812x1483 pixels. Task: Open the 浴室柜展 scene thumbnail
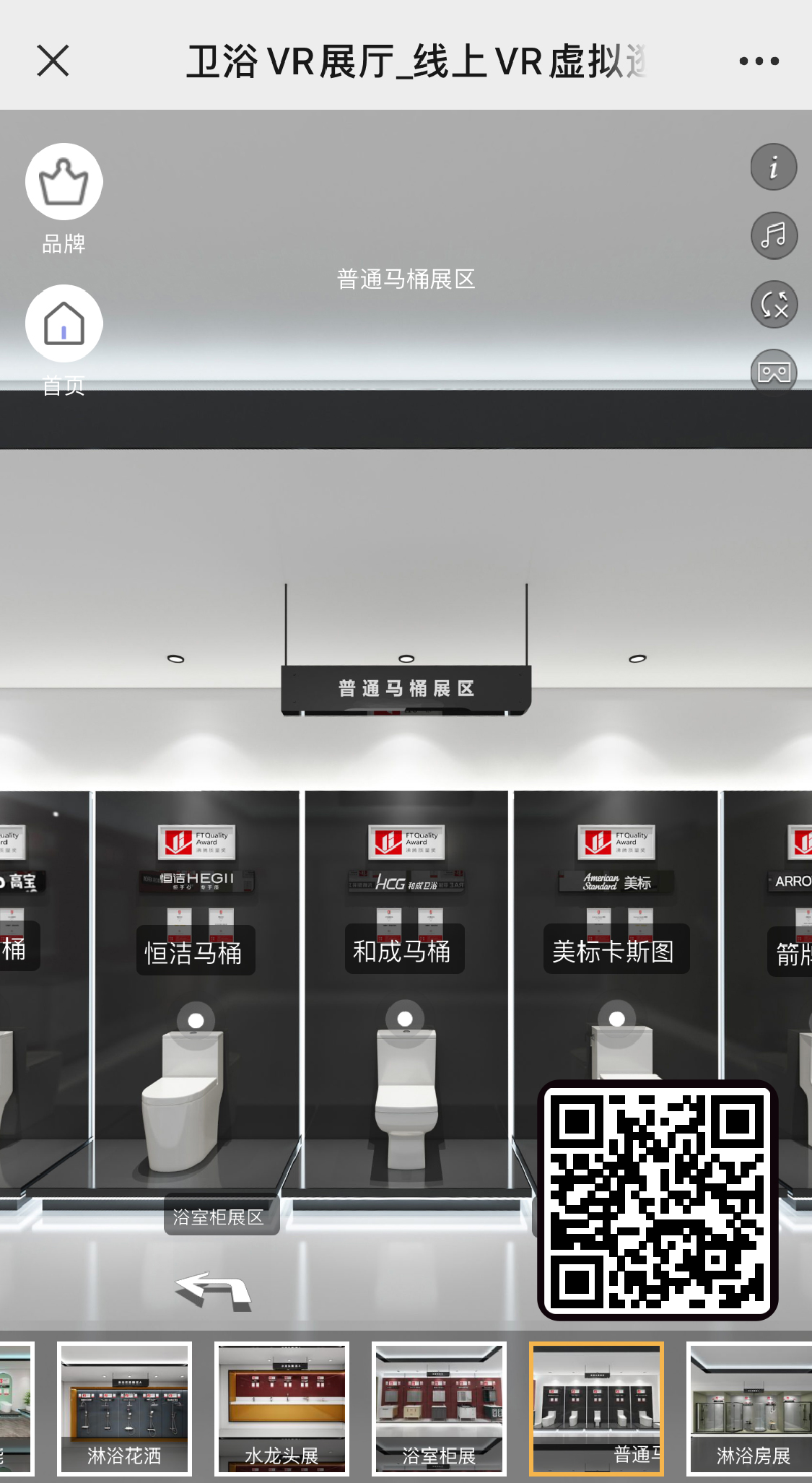click(x=439, y=1408)
